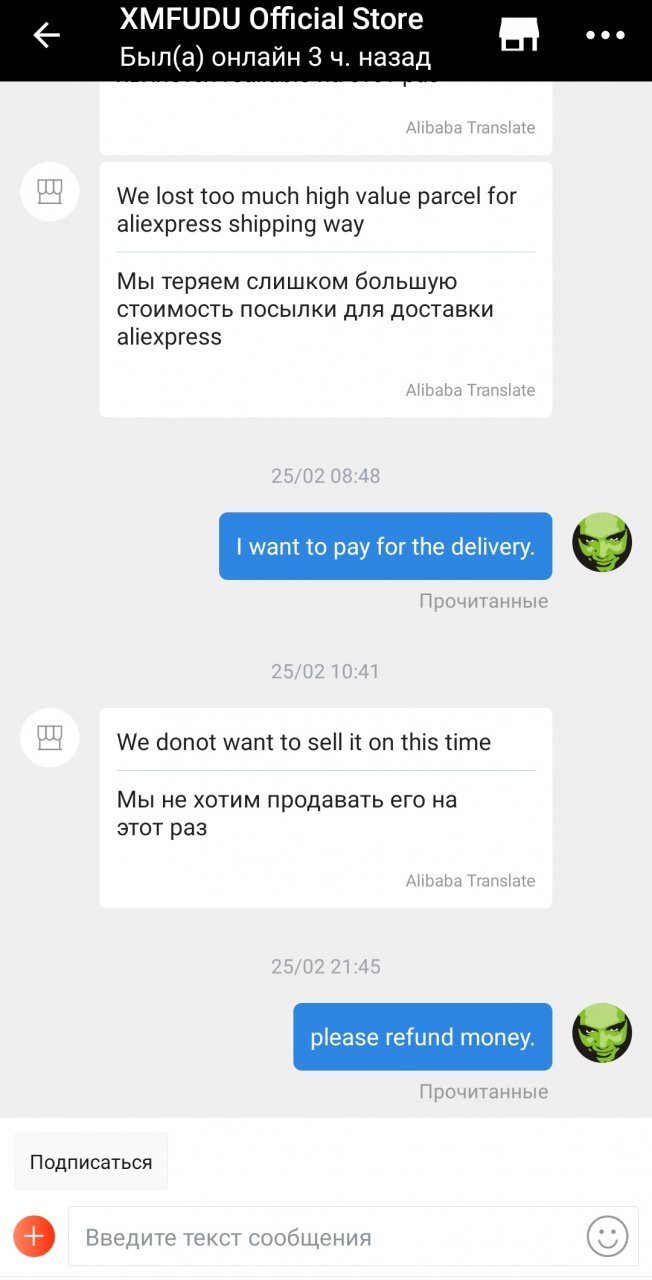Open the emoji smiley picker
The height and width of the screenshot is (1280, 652).
607,1237
